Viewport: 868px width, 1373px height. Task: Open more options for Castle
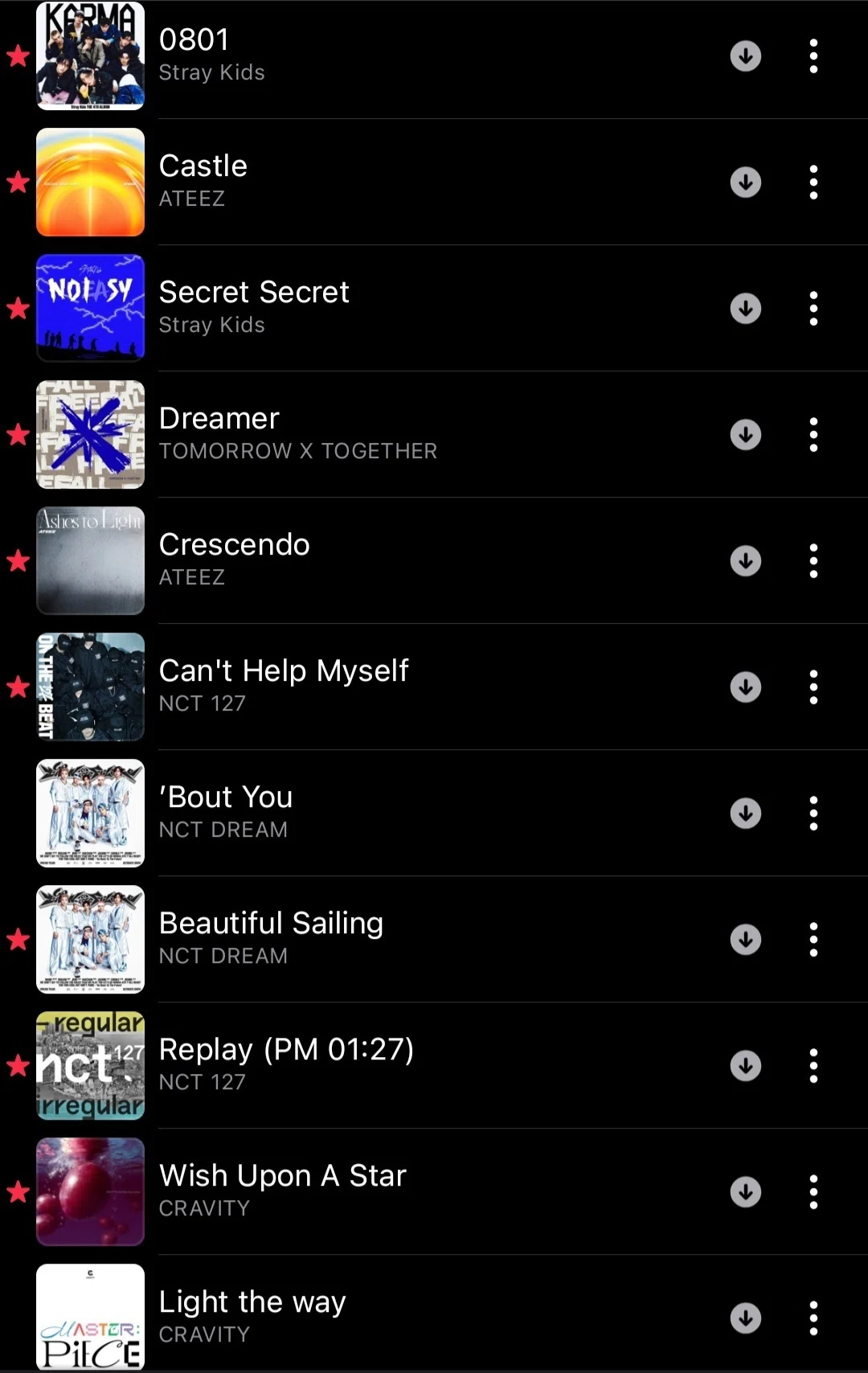pyautogui.click(x=813, y=182)
